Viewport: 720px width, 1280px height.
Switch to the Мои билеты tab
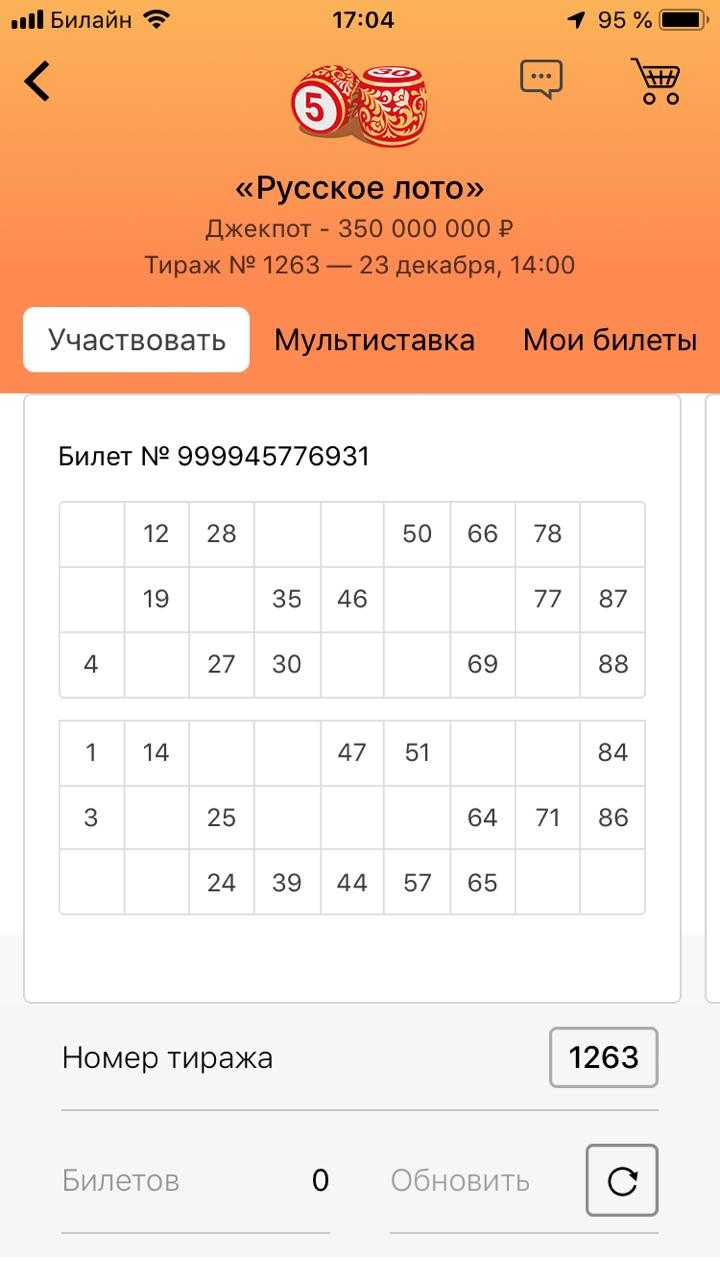click(609, 340)
